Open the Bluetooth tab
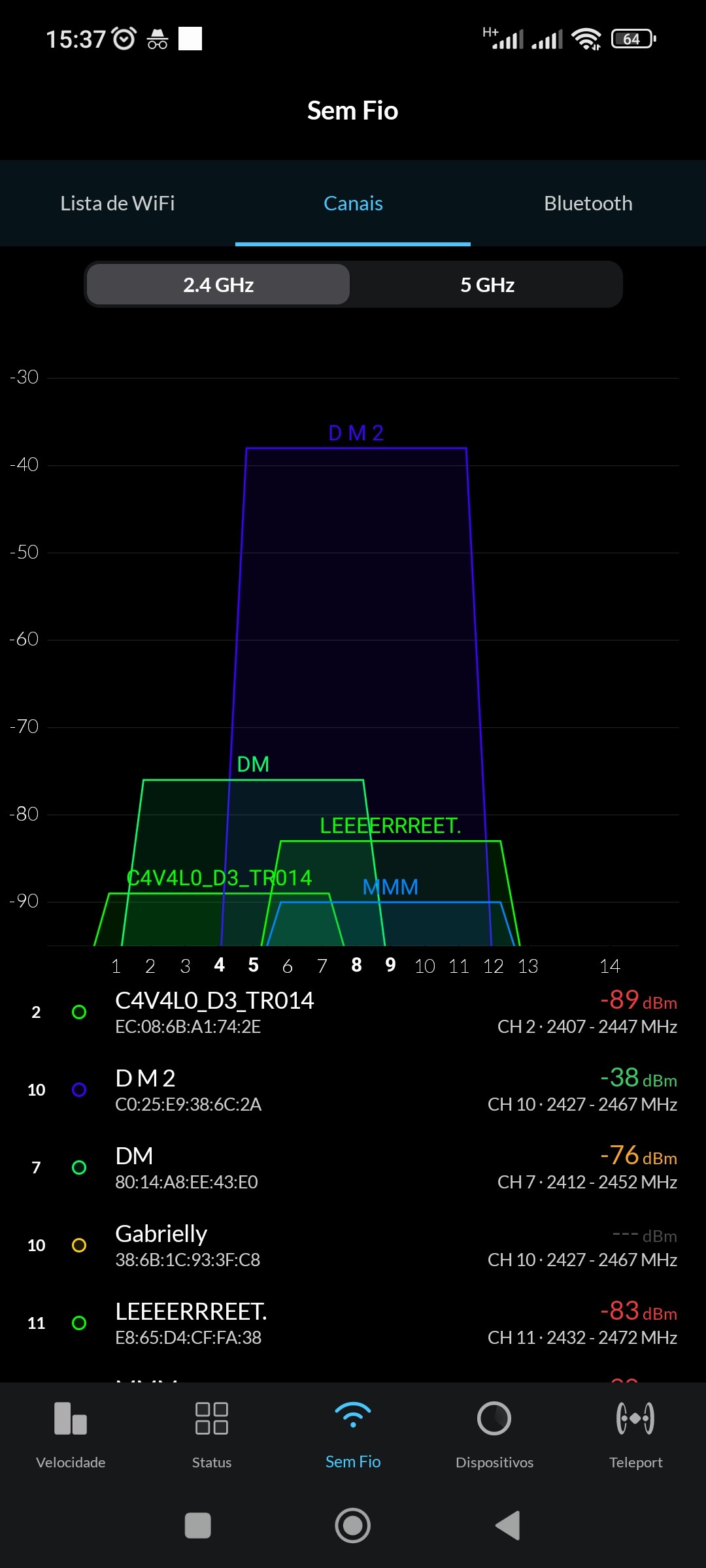The width and height of the screenshot is (706, 1568). click(x=588, y=203)
